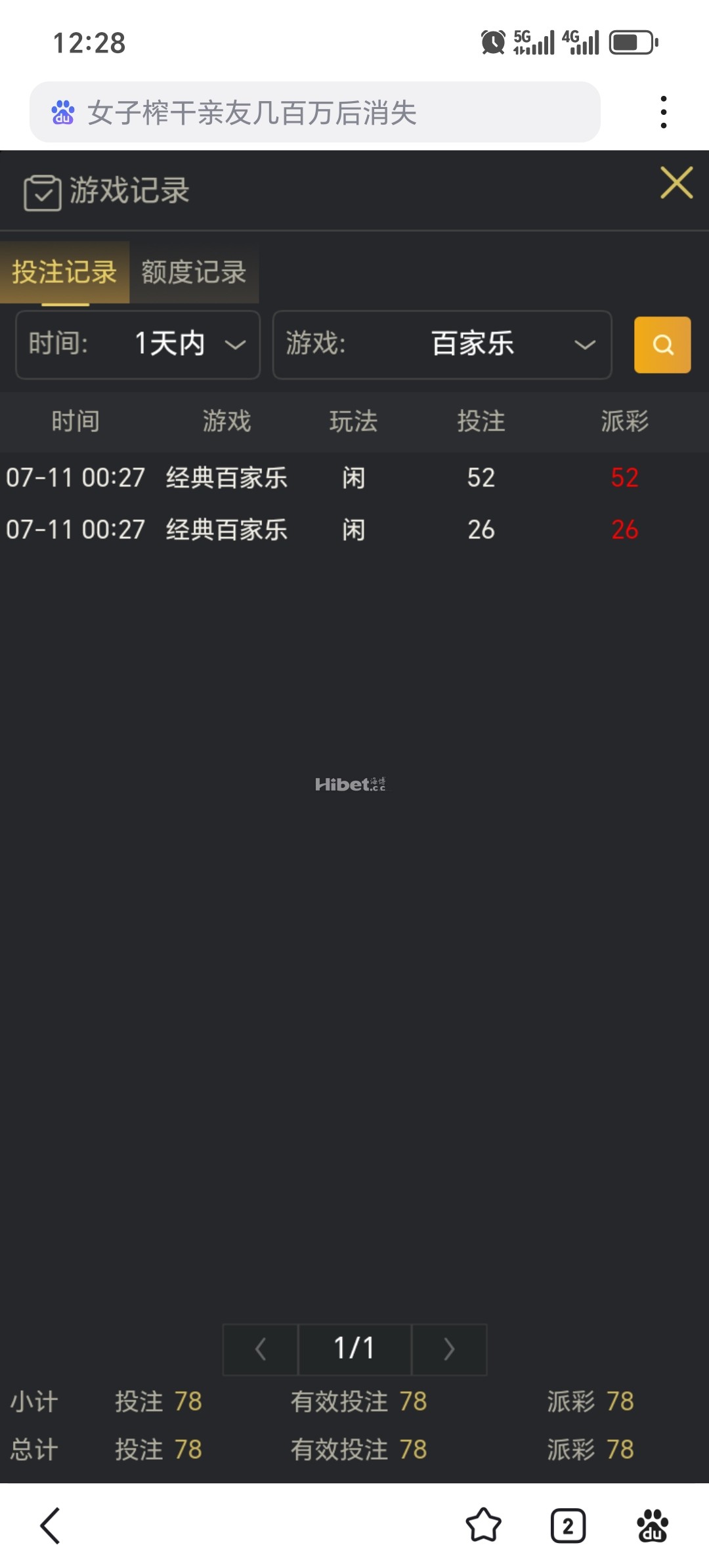Switch to the 额度记录 tab

point(194,272)
